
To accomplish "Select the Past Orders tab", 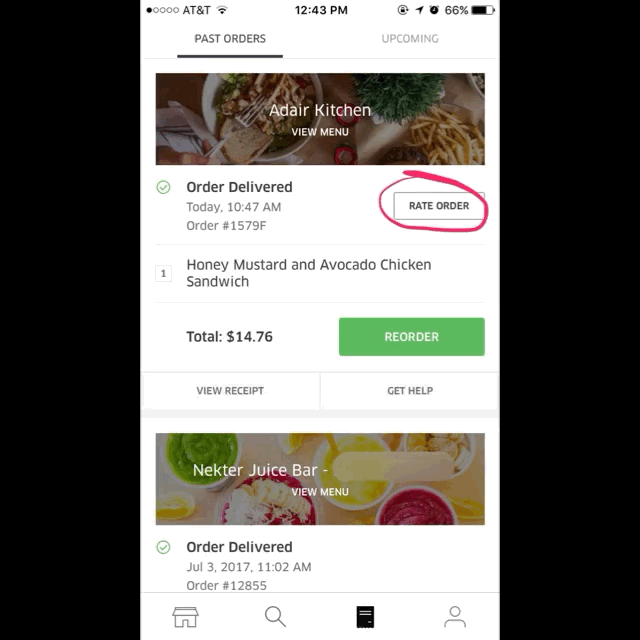I will [x=230, y=39].
